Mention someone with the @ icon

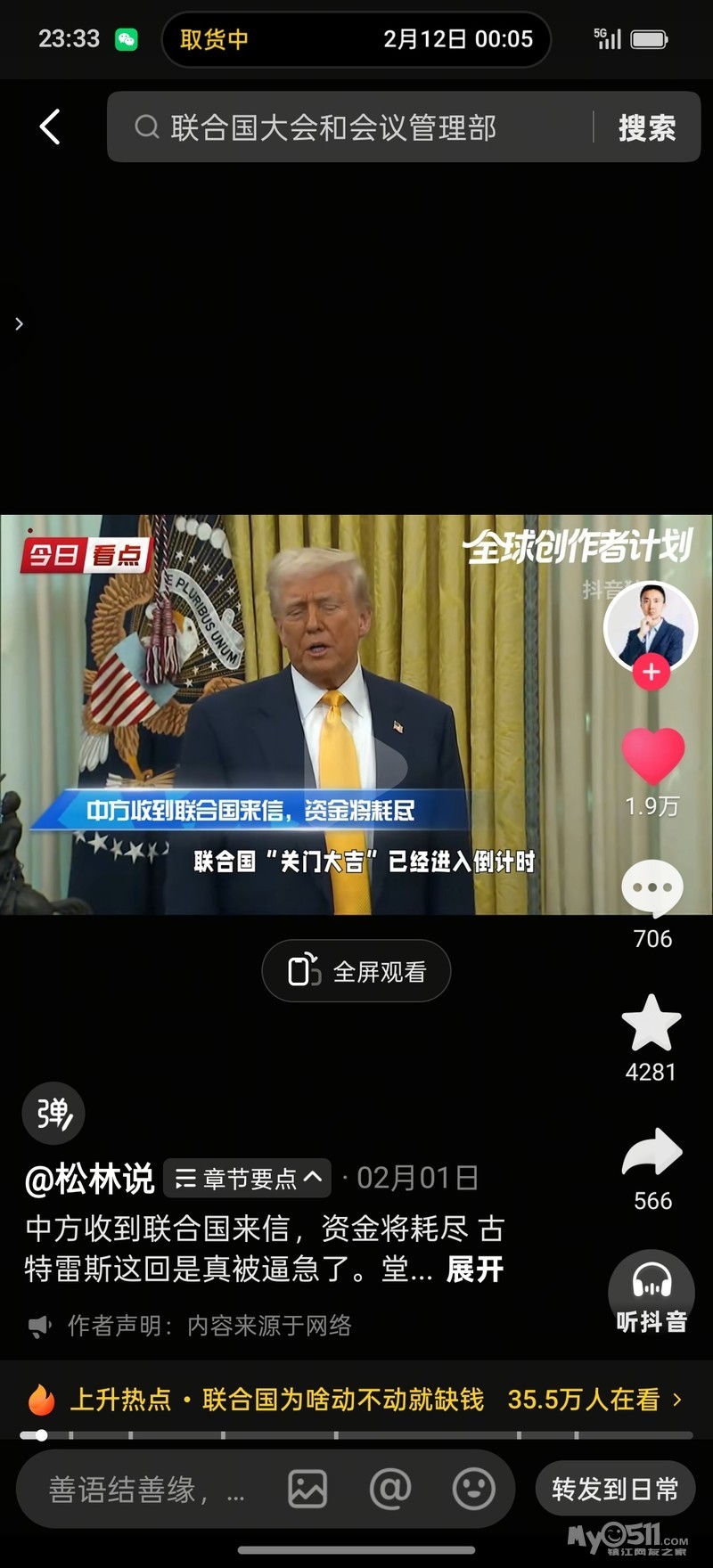(x=390, y=1489)
